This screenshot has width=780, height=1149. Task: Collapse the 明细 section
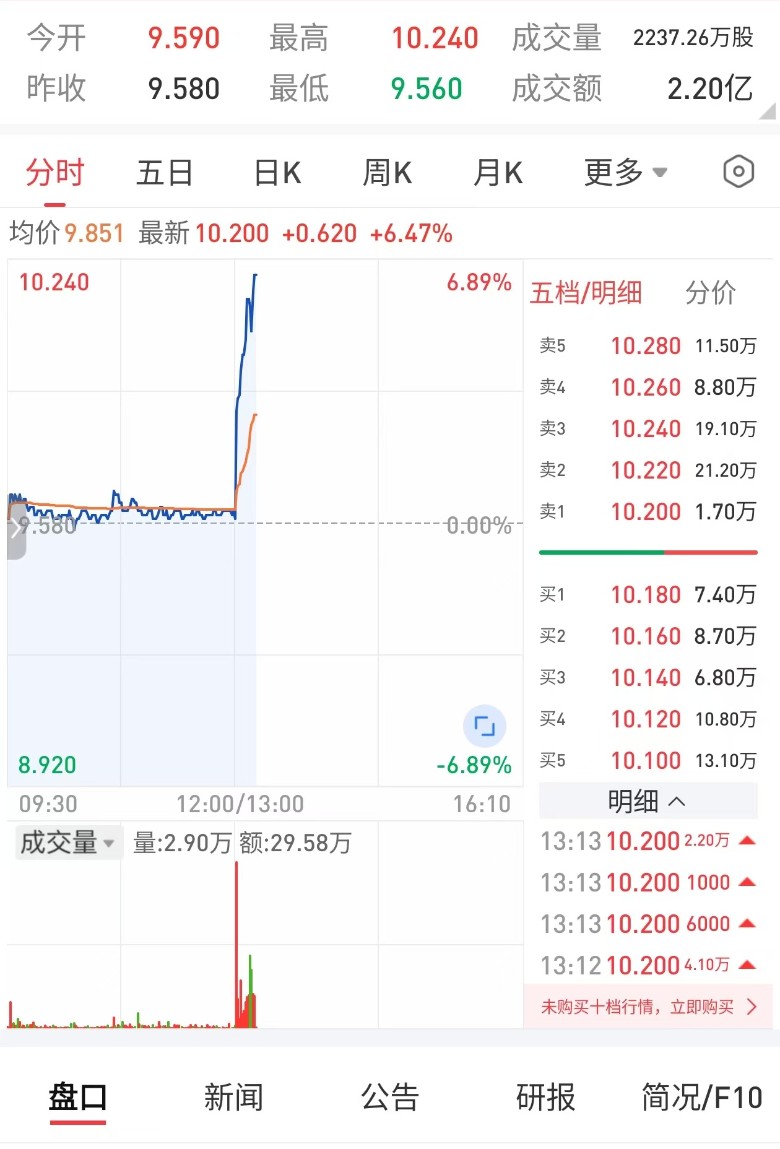pyautogui.click(x=648, y=801)
